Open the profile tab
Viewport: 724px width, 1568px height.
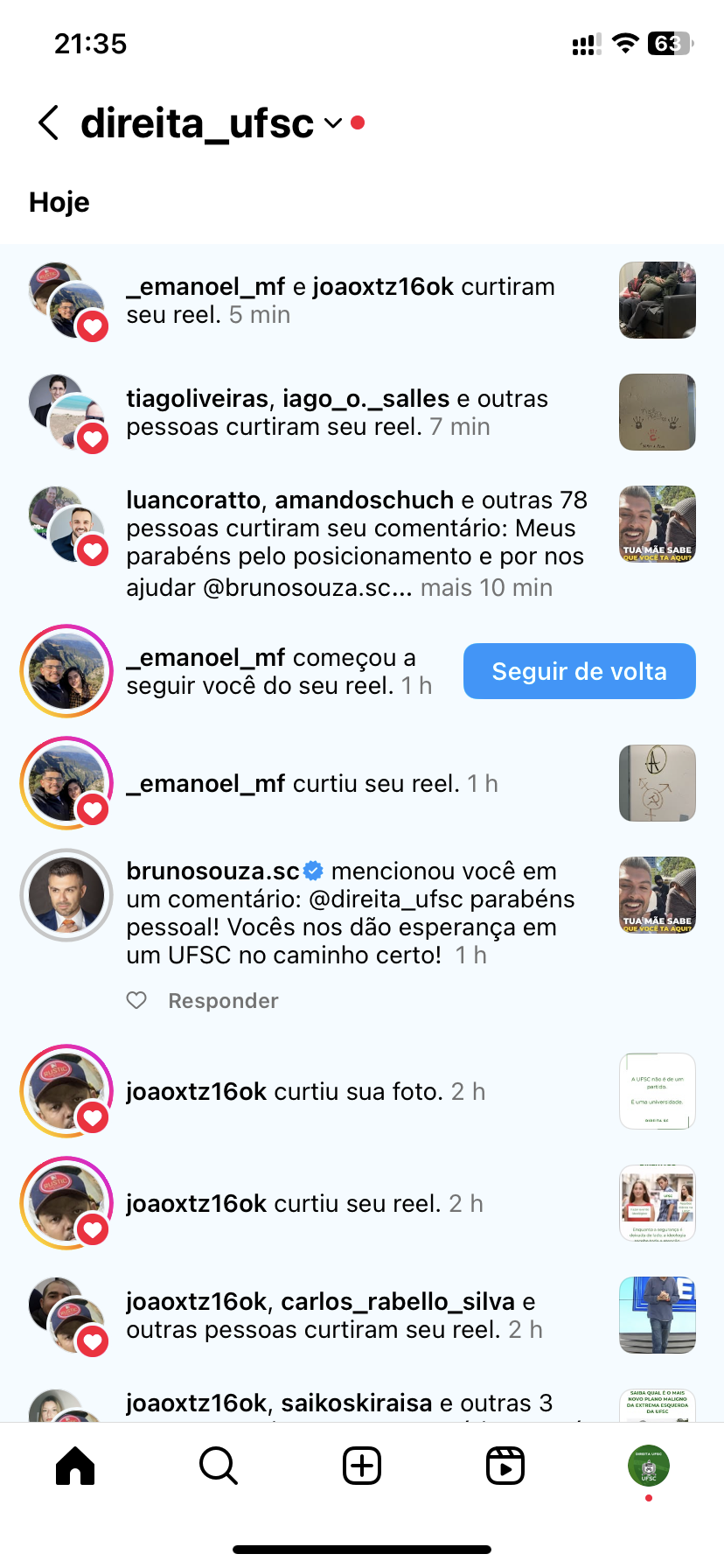pyautogui.click(x=649, y=1466)
